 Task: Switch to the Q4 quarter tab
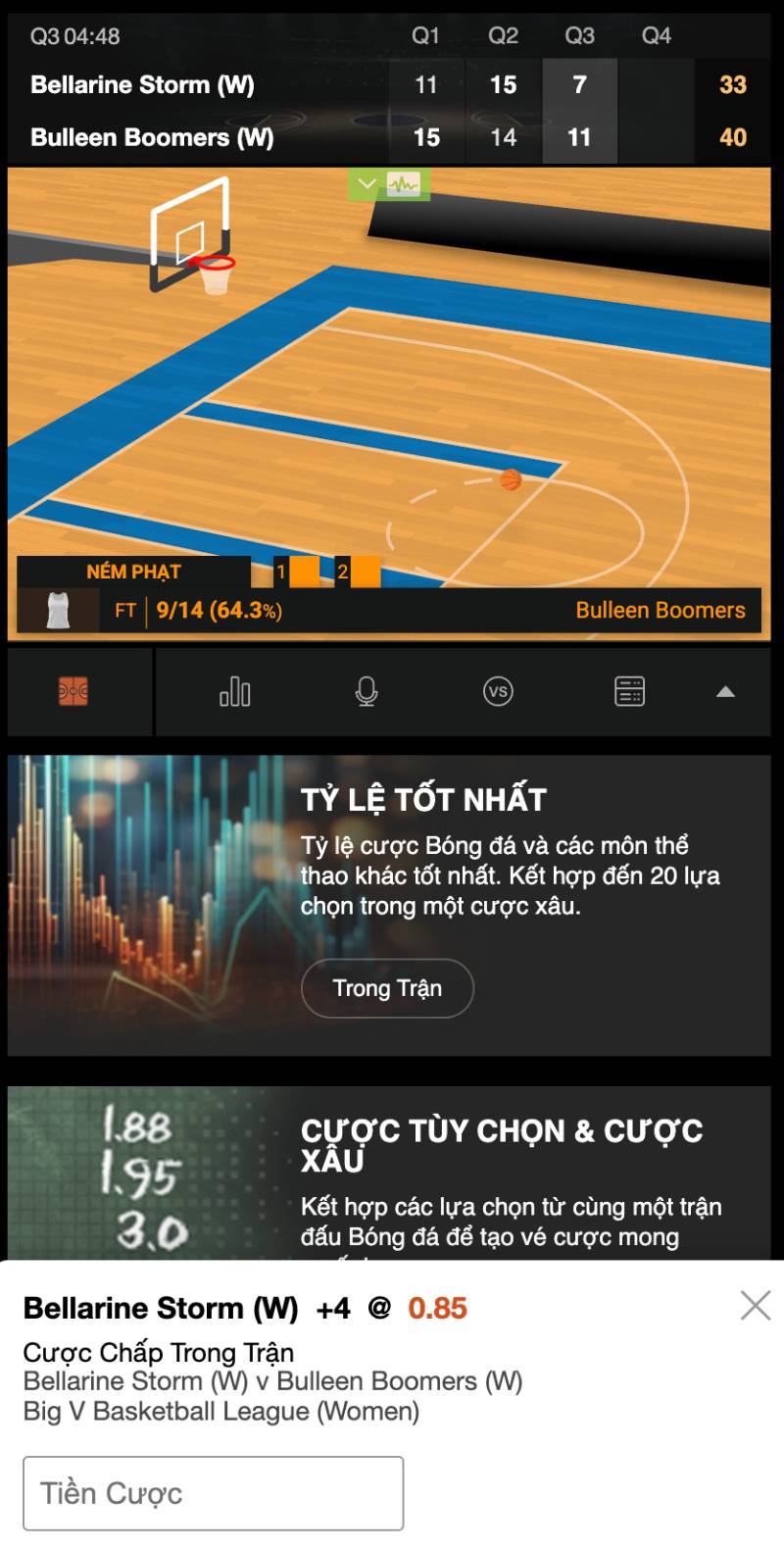pyautogui.click(x=656, y=36)
